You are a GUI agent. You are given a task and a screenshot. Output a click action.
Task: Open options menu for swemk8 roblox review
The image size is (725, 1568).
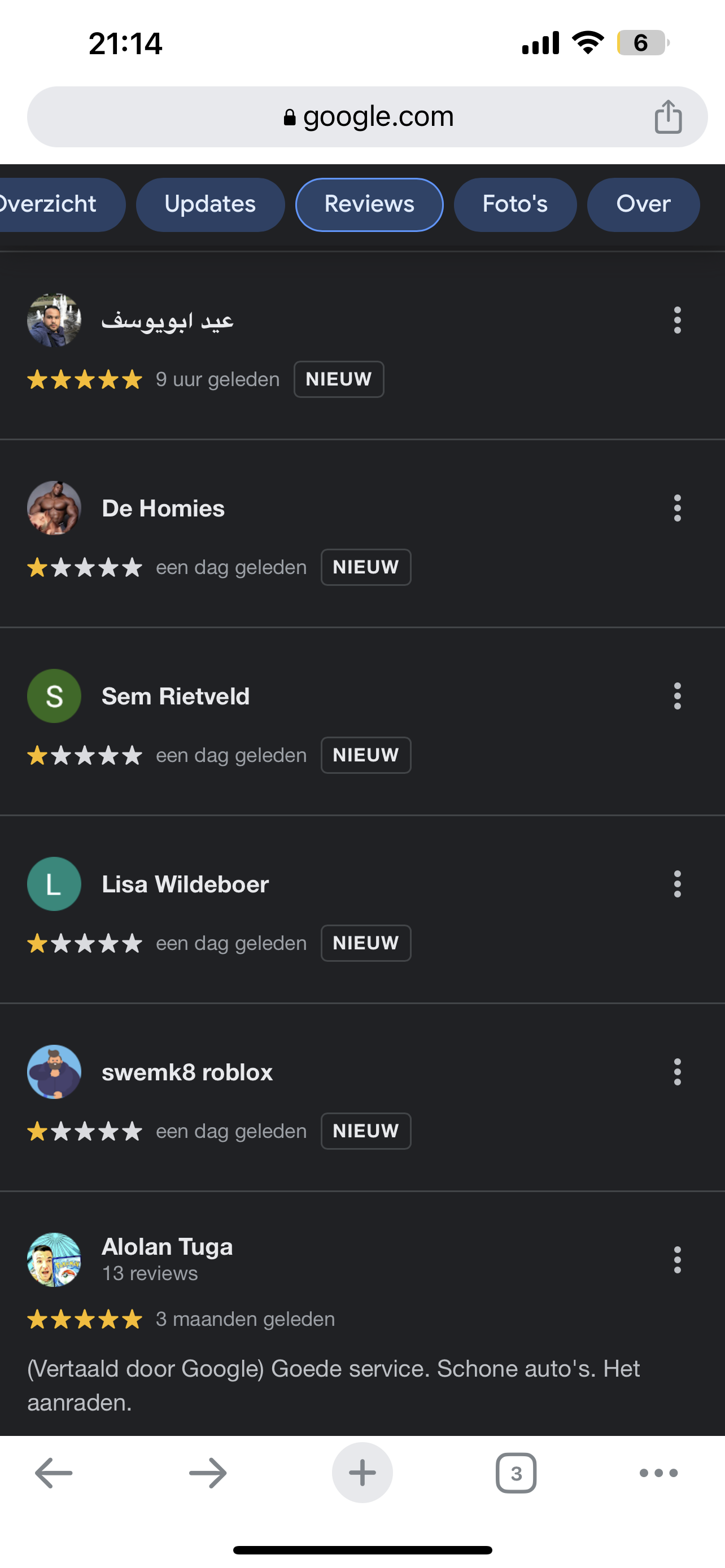tap(677, 1072)
